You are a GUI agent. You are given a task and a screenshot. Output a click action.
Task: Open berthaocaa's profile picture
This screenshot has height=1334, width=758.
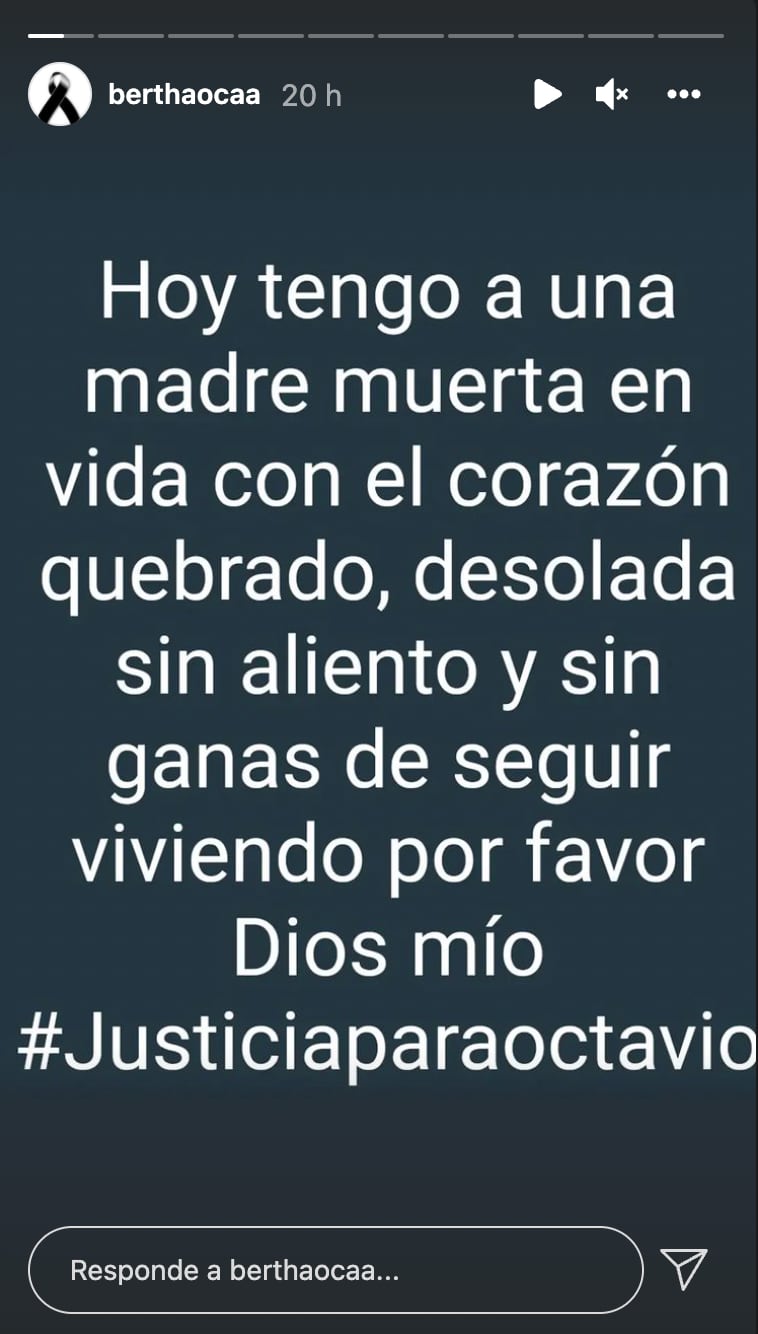pyautogui.click(x=60, y=95)
